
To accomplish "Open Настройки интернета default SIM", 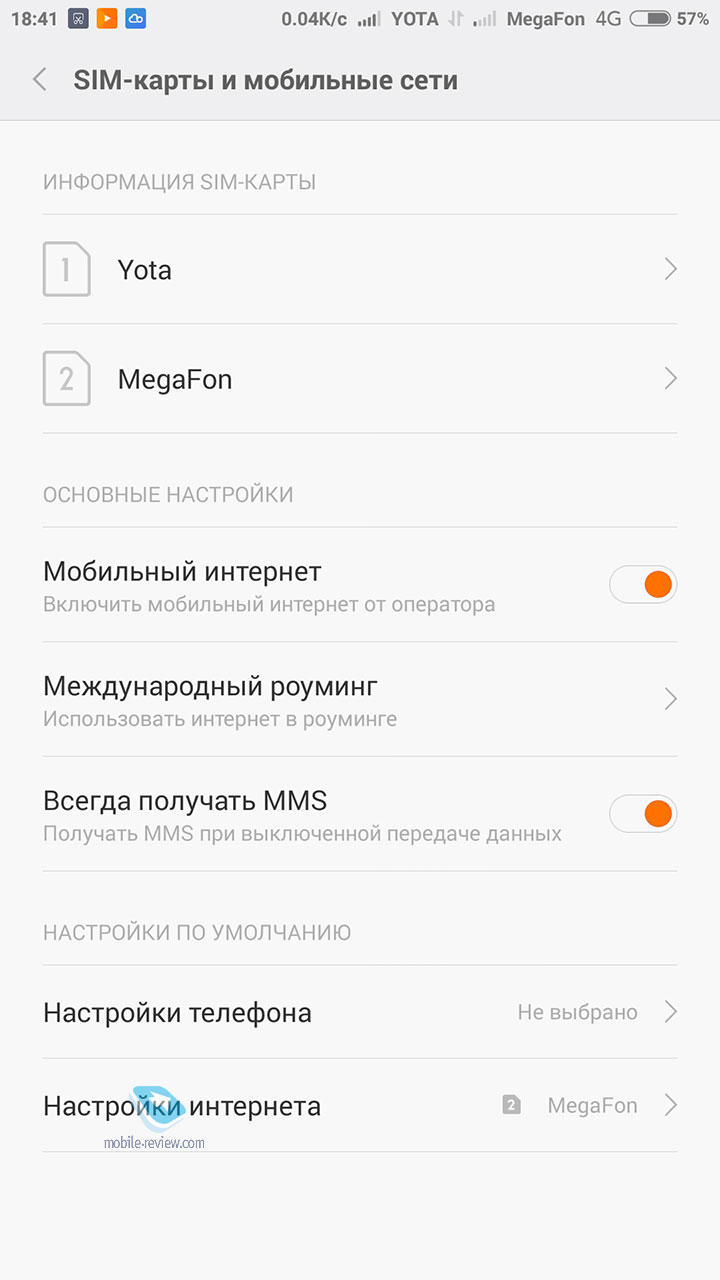I will (360, 1105).
